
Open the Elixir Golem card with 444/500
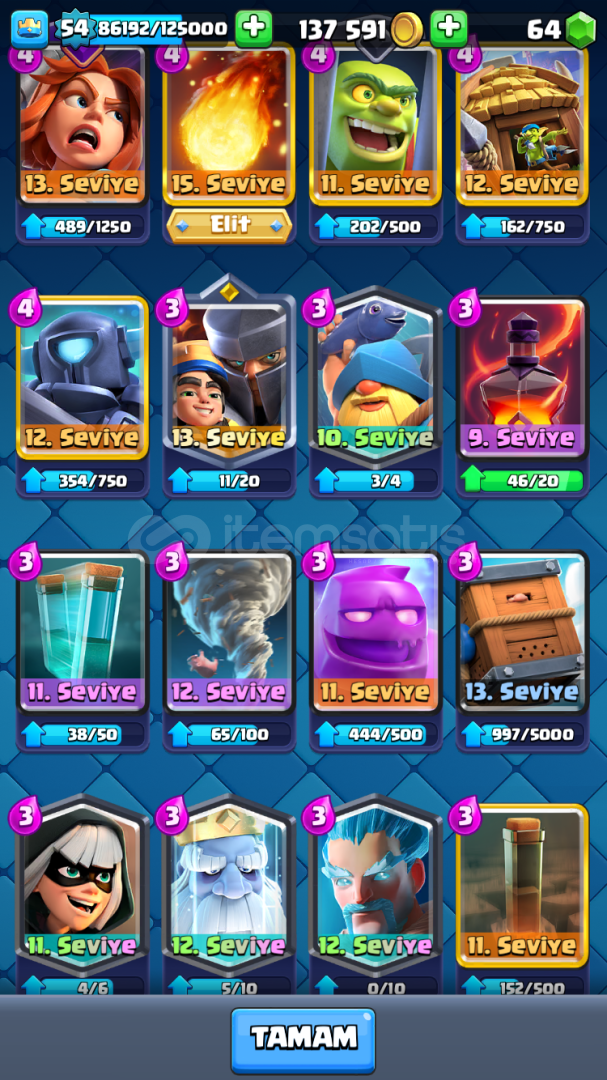coord(375,632)
